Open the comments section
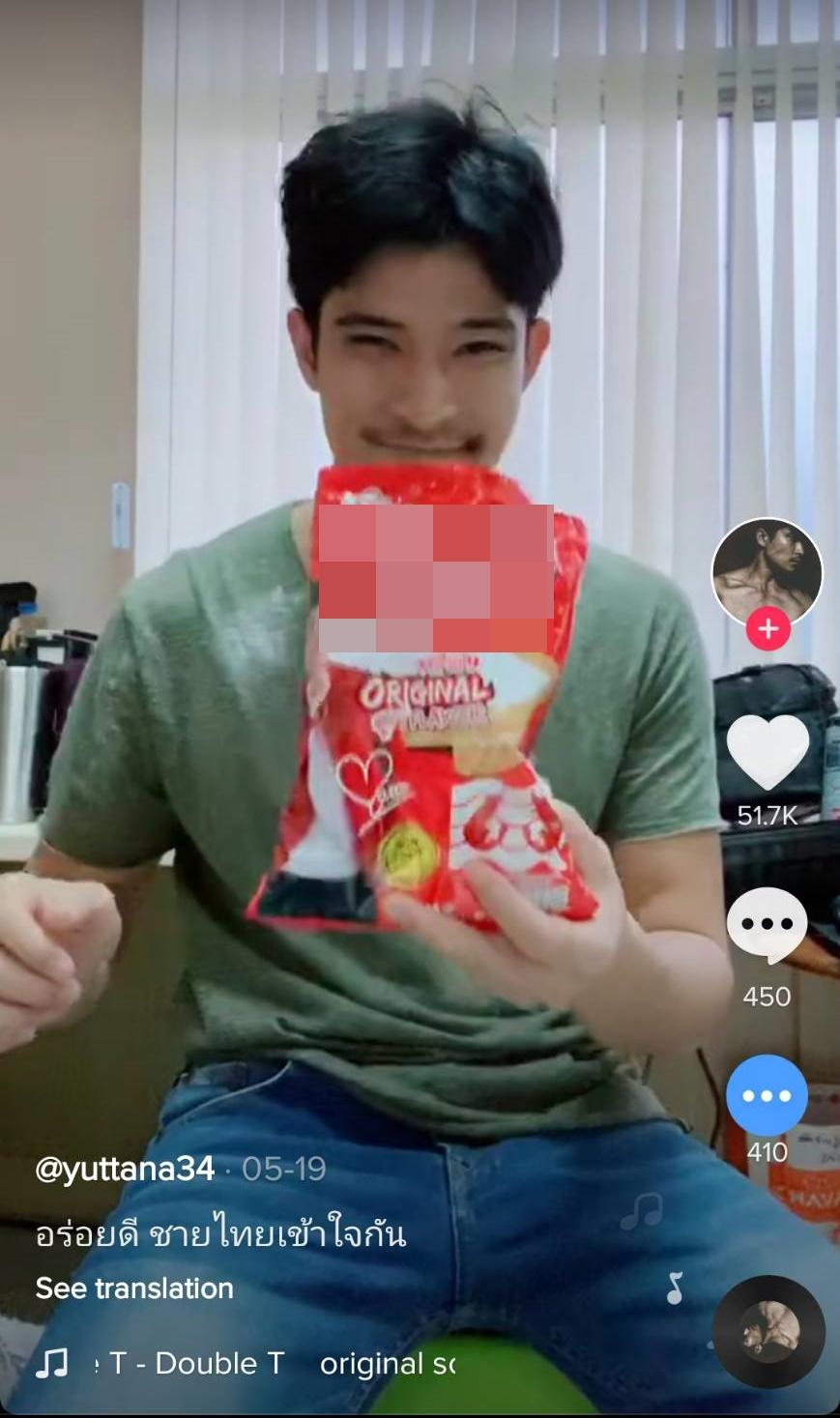The height and width of the screenshot is (1418, 840). pyautogui.click(x=767, y=925)
